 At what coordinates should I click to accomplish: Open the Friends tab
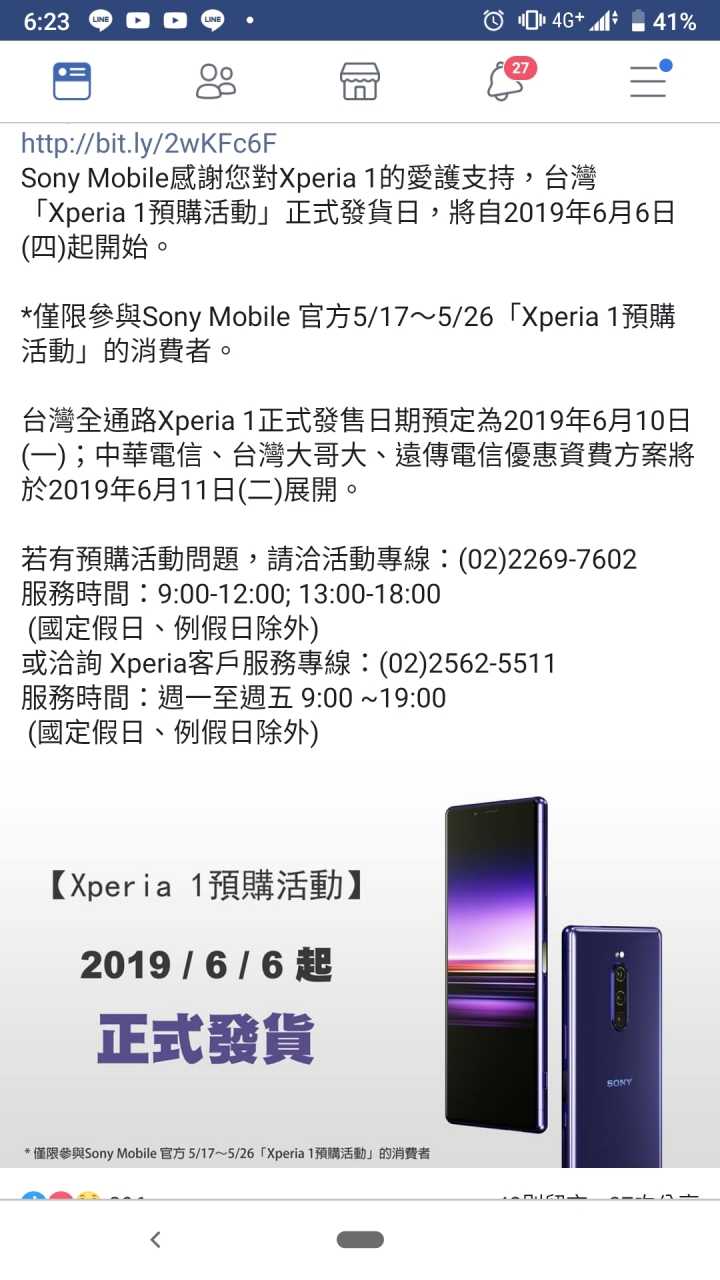pos(216,81)
